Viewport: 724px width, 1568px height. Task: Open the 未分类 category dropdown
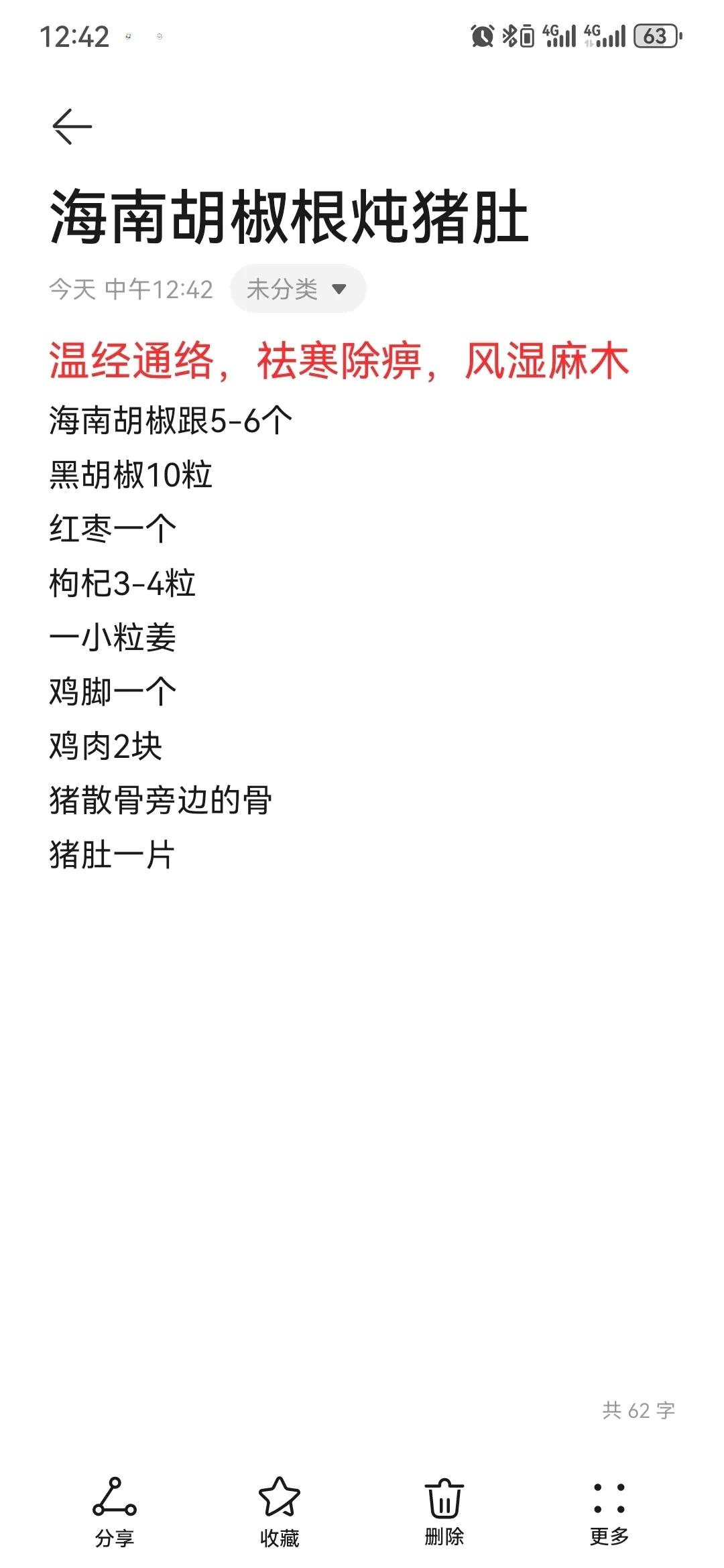click(298, 289)
